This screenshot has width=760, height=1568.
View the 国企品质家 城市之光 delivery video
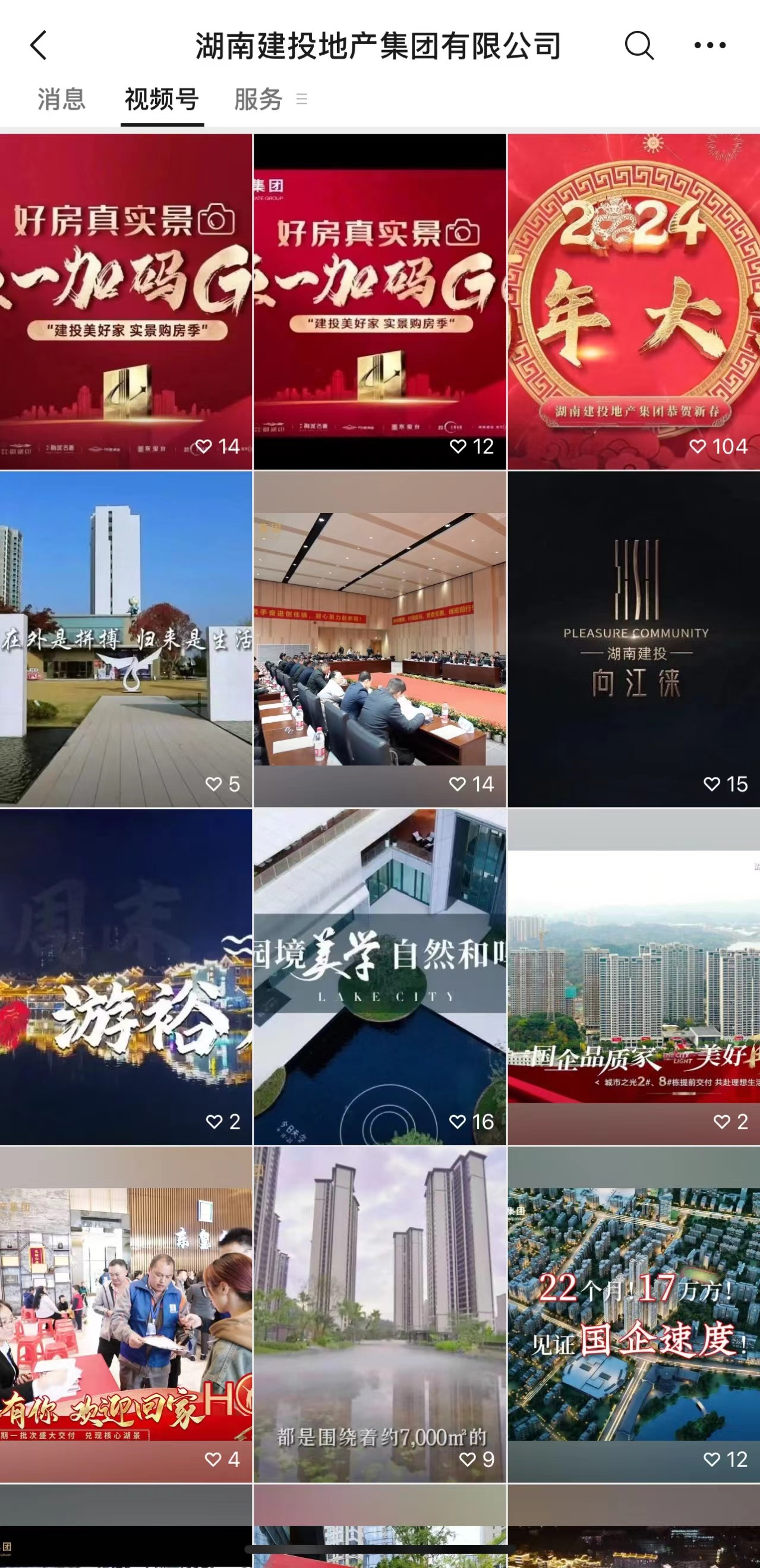click(x=633, y=977)
